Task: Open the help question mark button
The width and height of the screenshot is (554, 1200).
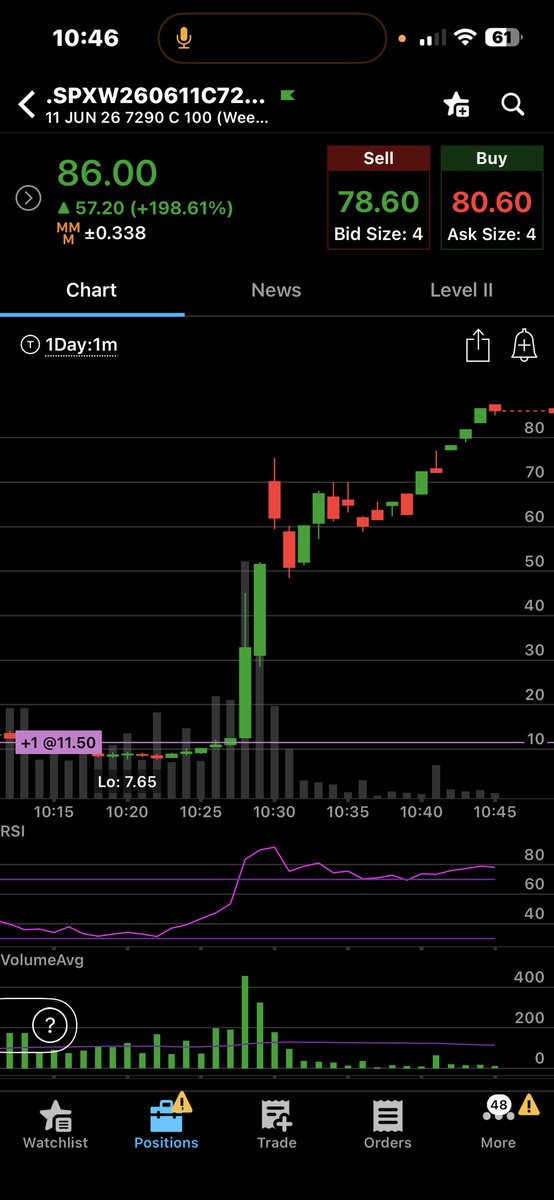Action: [x=49, y=1025]
